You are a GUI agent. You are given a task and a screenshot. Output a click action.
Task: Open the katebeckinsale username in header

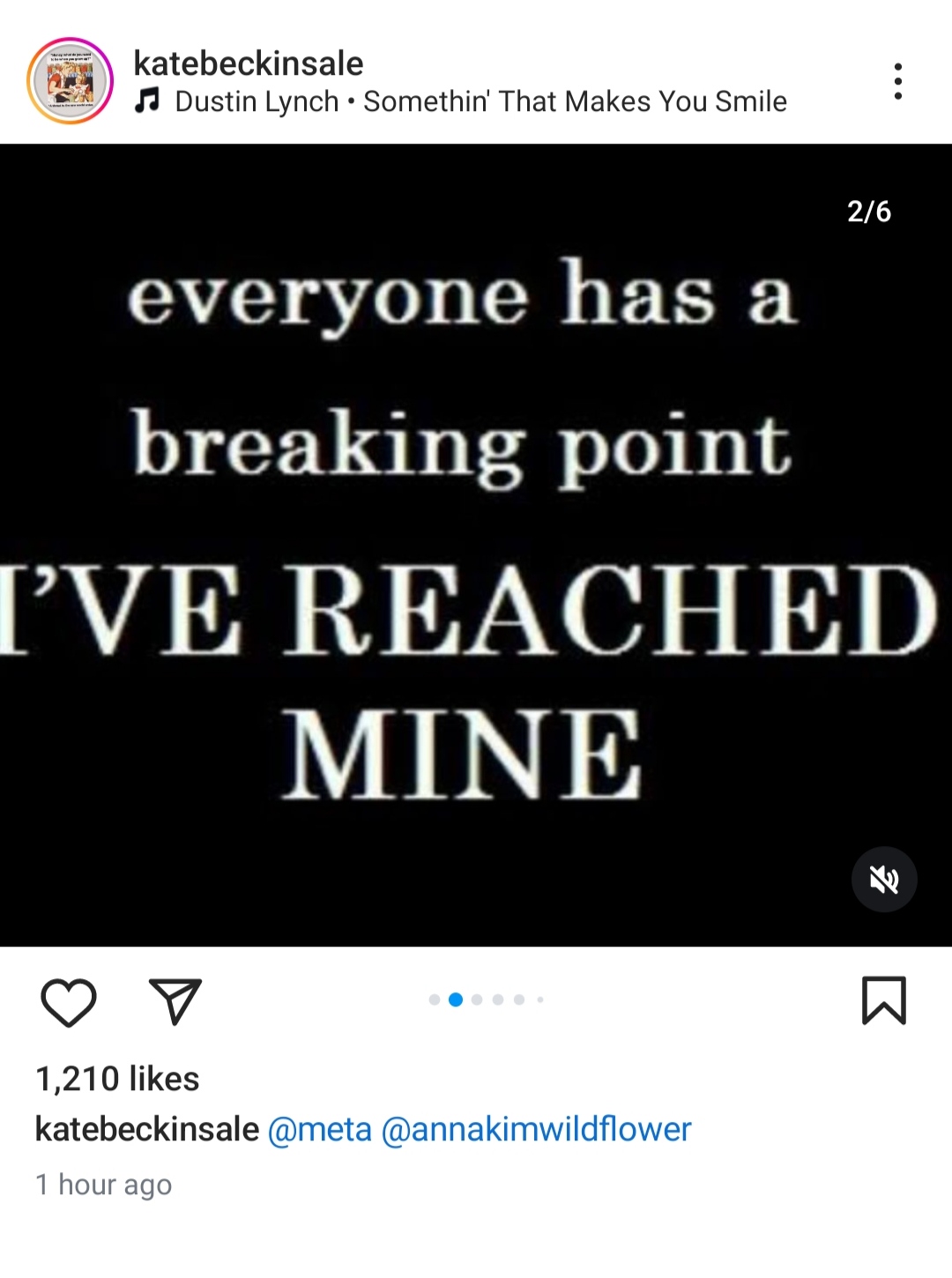(248, 63)
